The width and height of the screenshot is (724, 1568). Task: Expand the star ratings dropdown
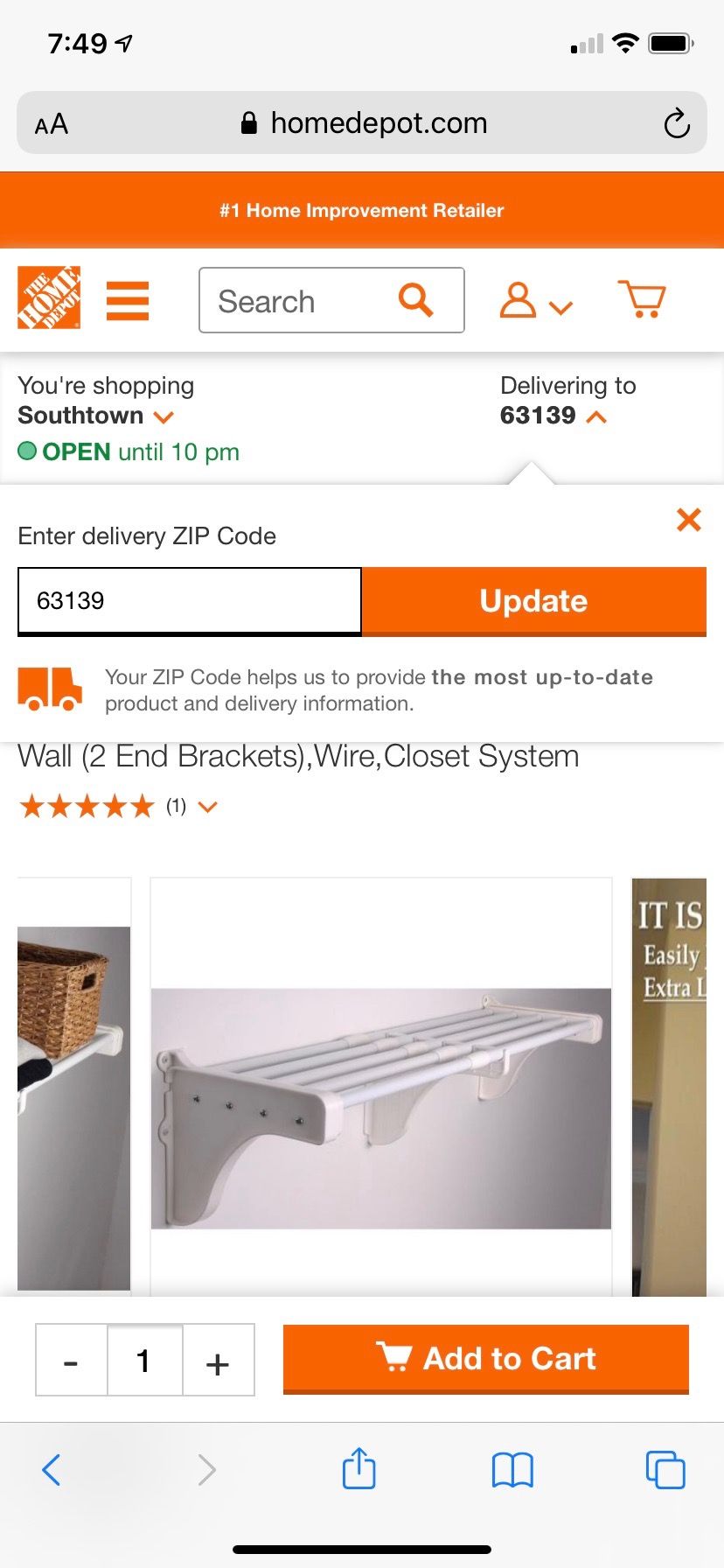[207, 807]
